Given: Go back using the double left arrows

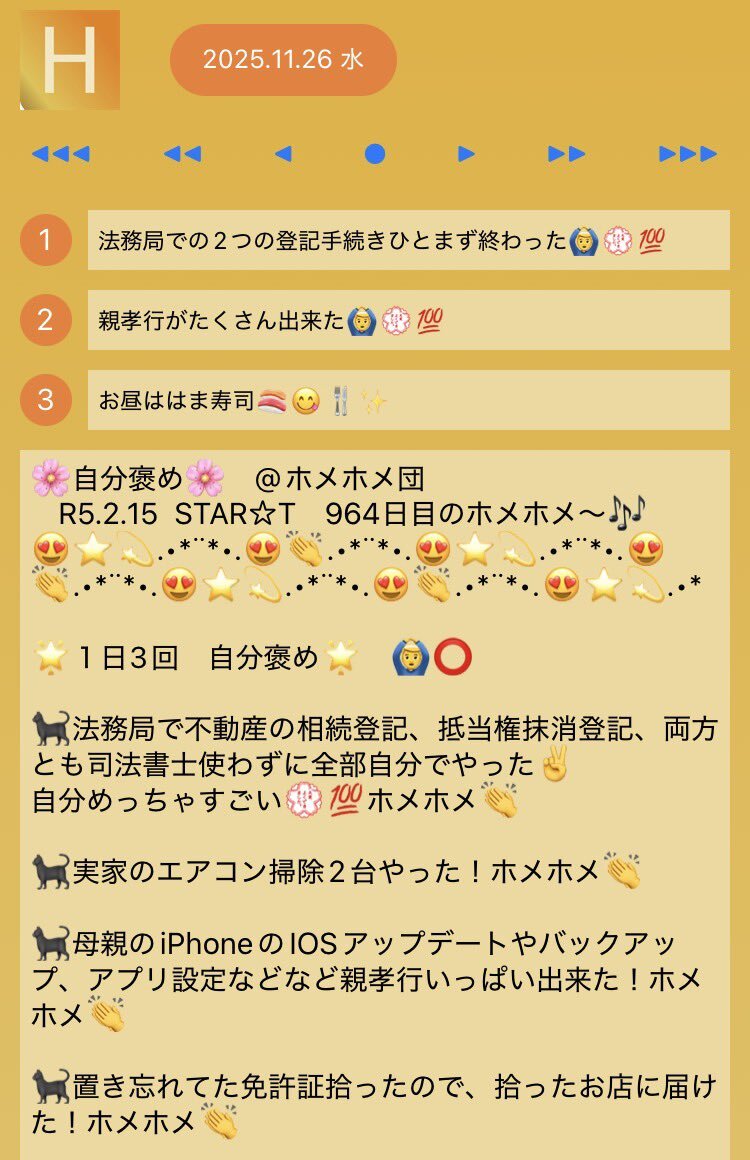Looking at the screenshot, I should point(182,154).
